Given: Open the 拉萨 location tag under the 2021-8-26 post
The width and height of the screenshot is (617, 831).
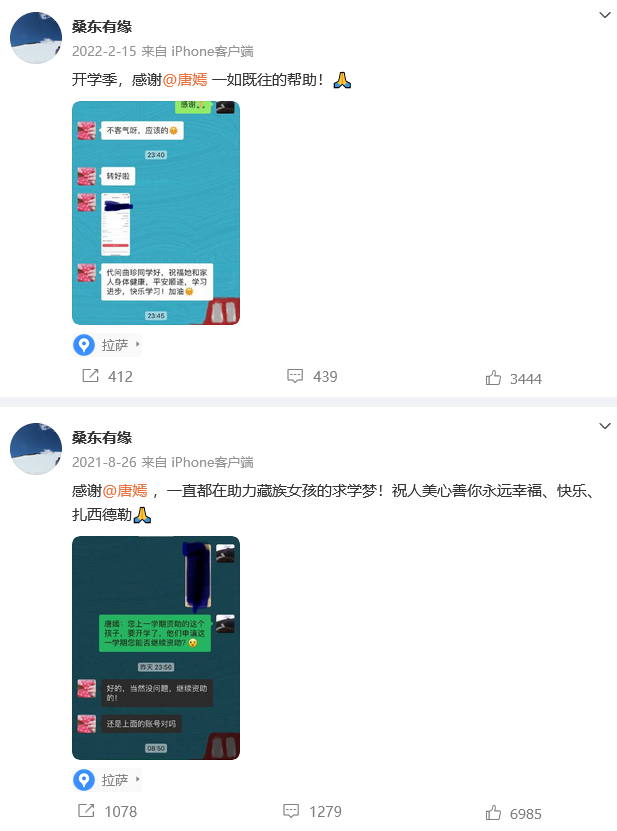Looking at the screenshot, I should (108, 780).
